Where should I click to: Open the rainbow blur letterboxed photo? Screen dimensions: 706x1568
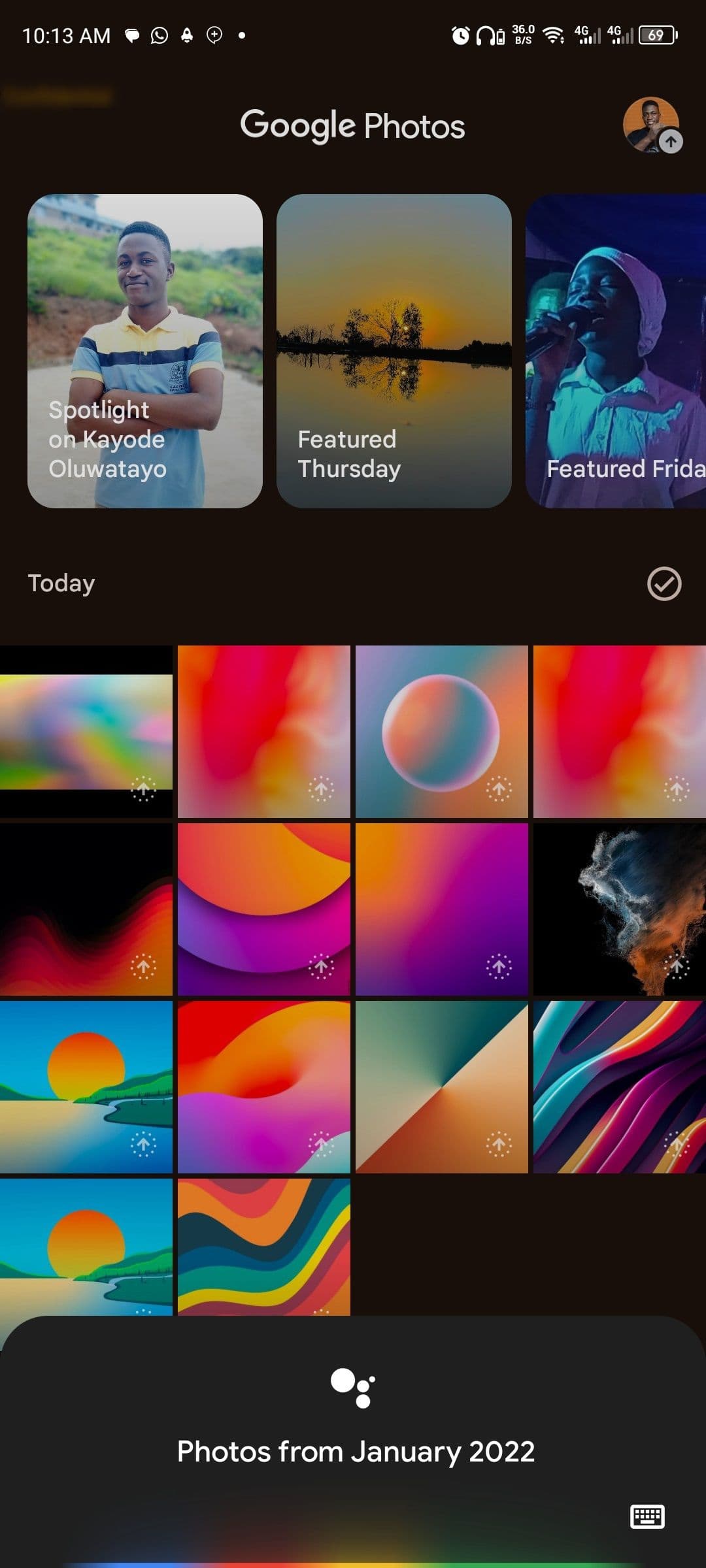86,731
